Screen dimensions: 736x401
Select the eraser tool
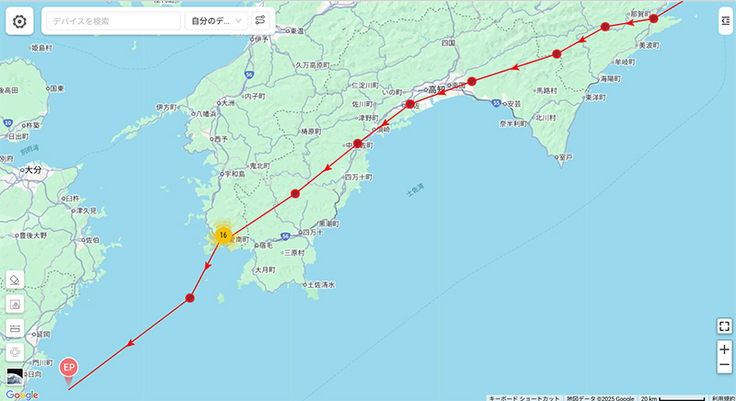tap(15, 280)
